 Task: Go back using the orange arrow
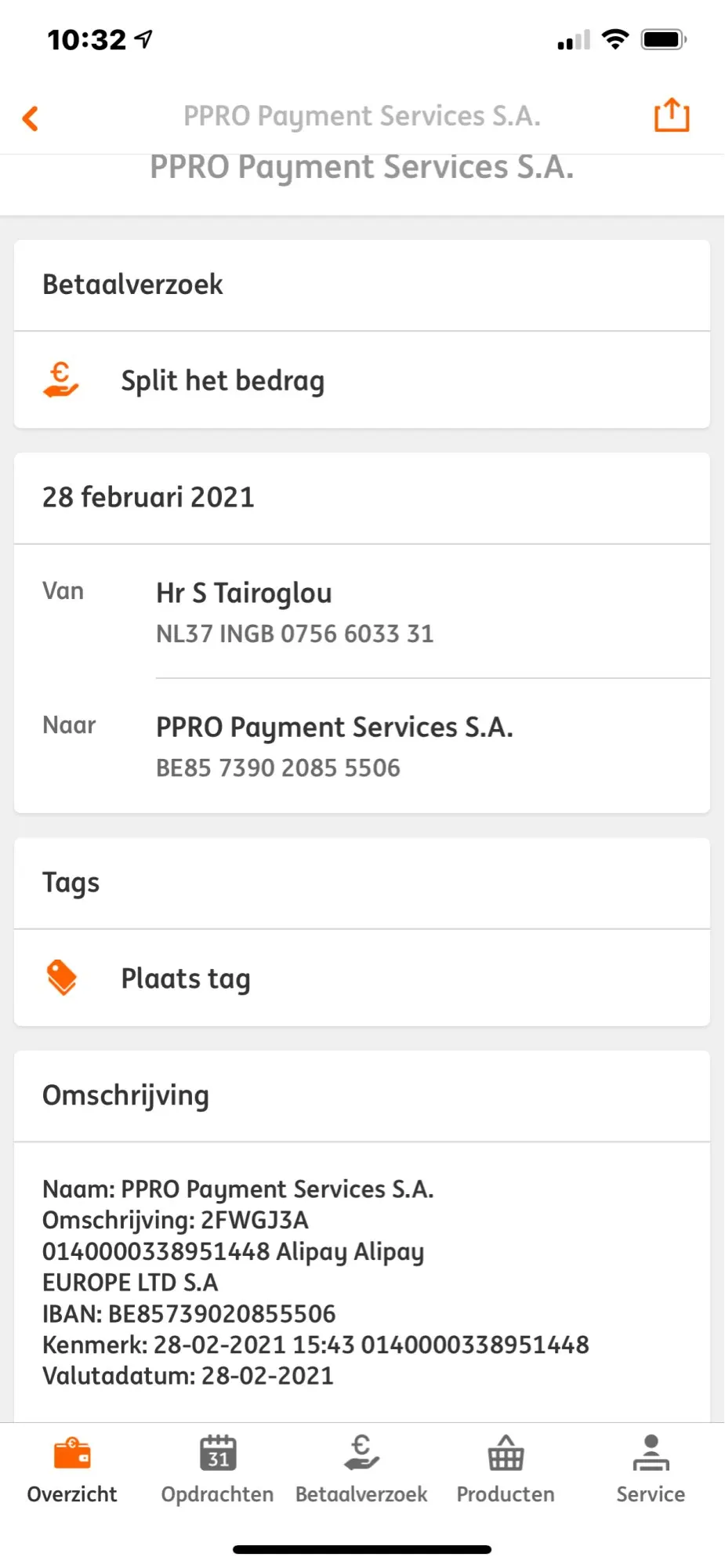pos(31,118)
